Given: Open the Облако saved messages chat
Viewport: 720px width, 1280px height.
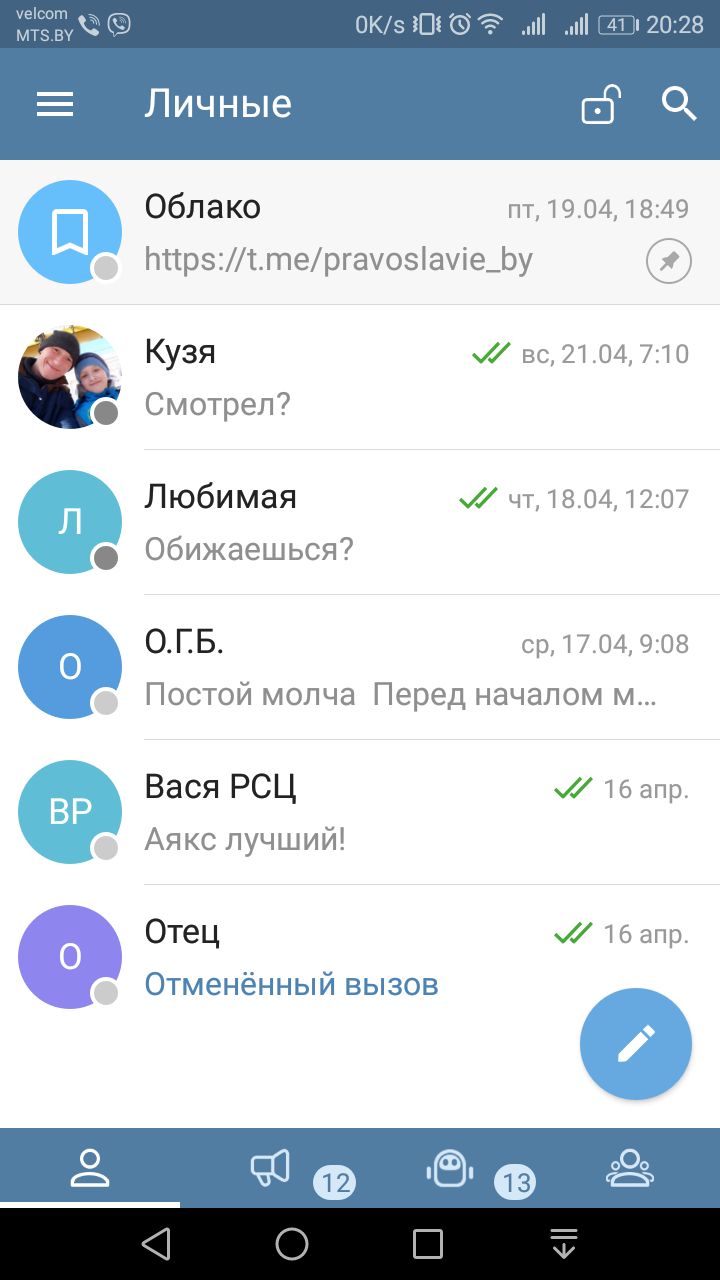Looking at the screenshot, I should (360, 233).
